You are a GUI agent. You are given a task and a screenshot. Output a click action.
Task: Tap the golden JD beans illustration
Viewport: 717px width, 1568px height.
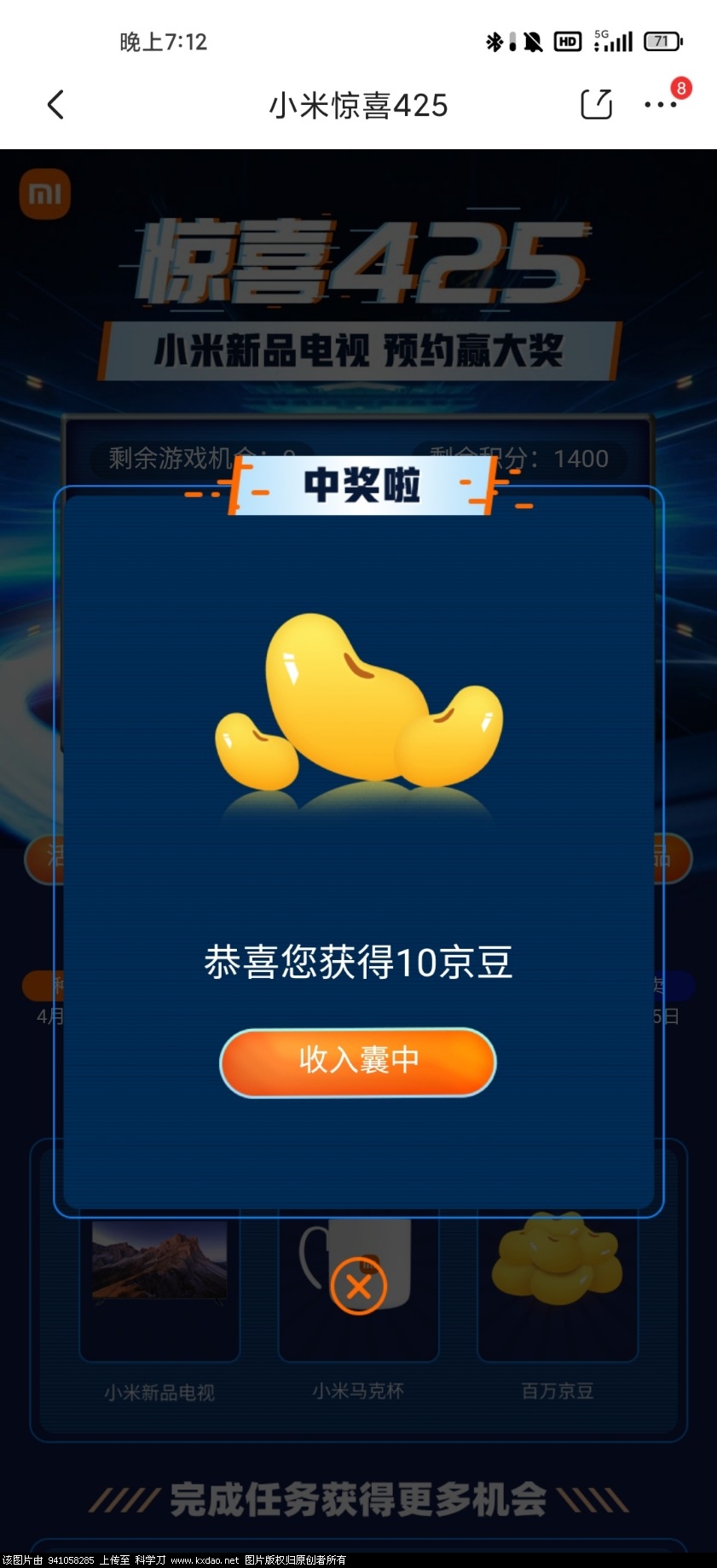point(358,708)
